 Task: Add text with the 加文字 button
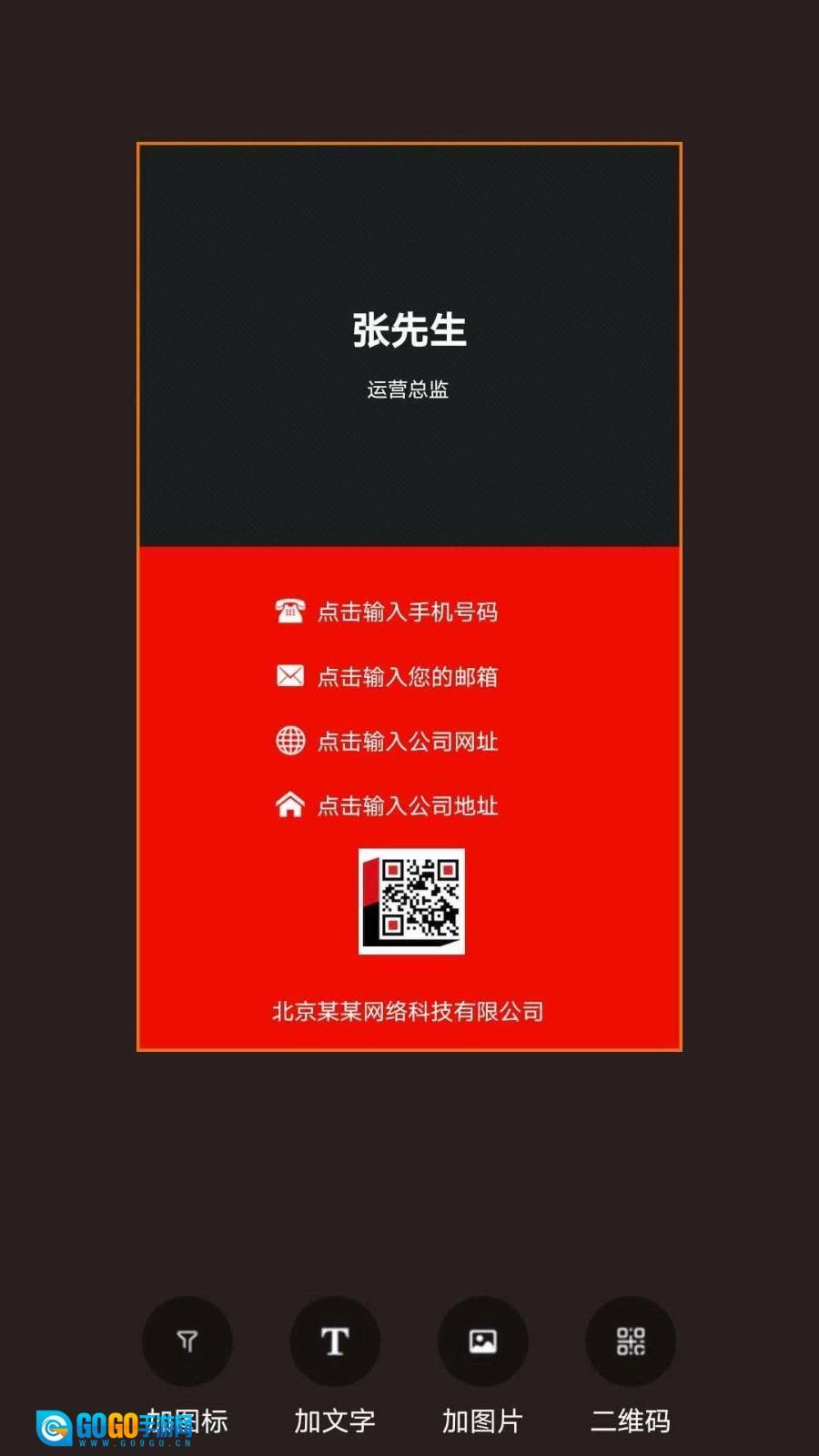(x=335, y=1341)
